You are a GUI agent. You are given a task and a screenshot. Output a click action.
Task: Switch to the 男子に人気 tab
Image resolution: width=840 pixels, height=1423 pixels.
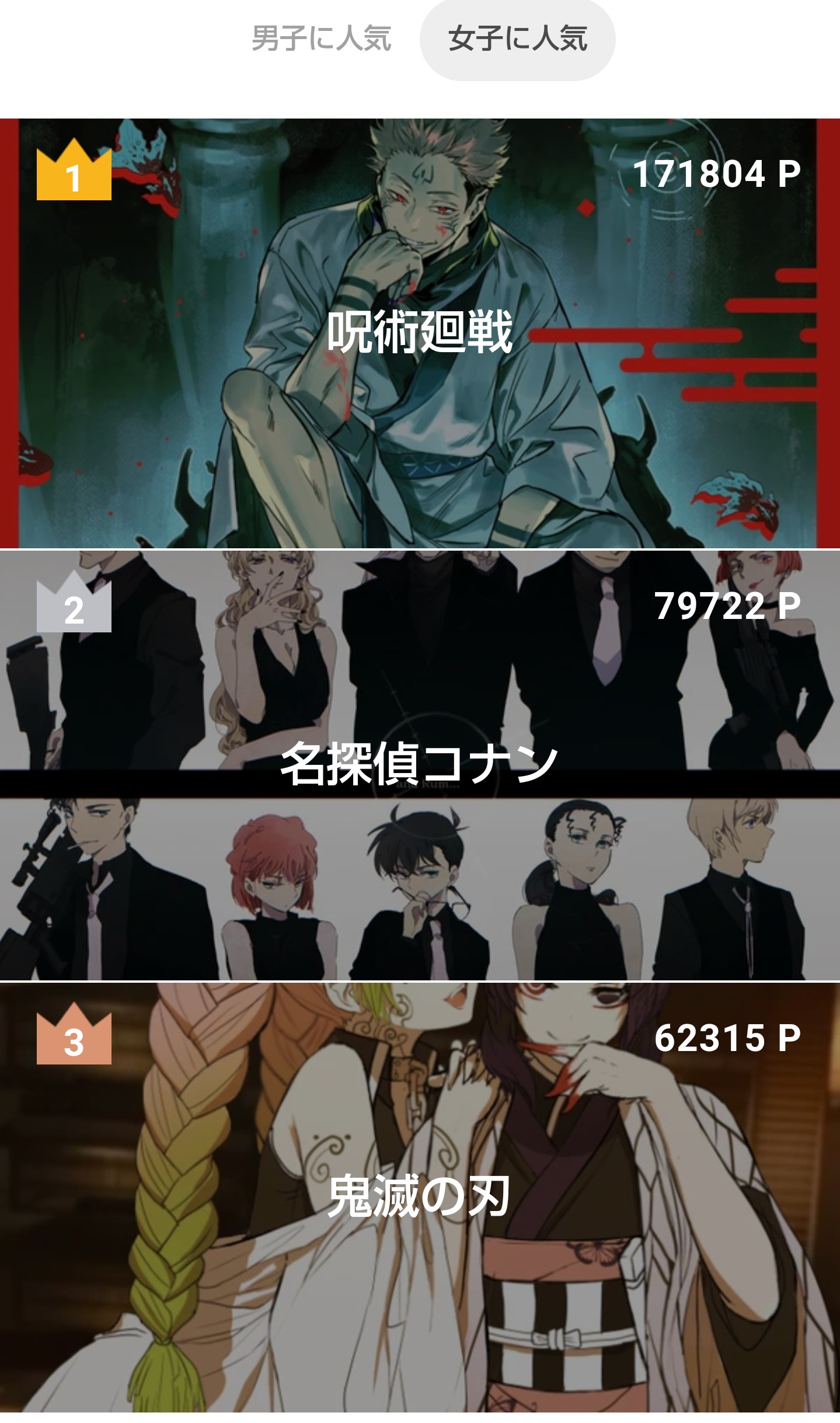tap(322, 39)
